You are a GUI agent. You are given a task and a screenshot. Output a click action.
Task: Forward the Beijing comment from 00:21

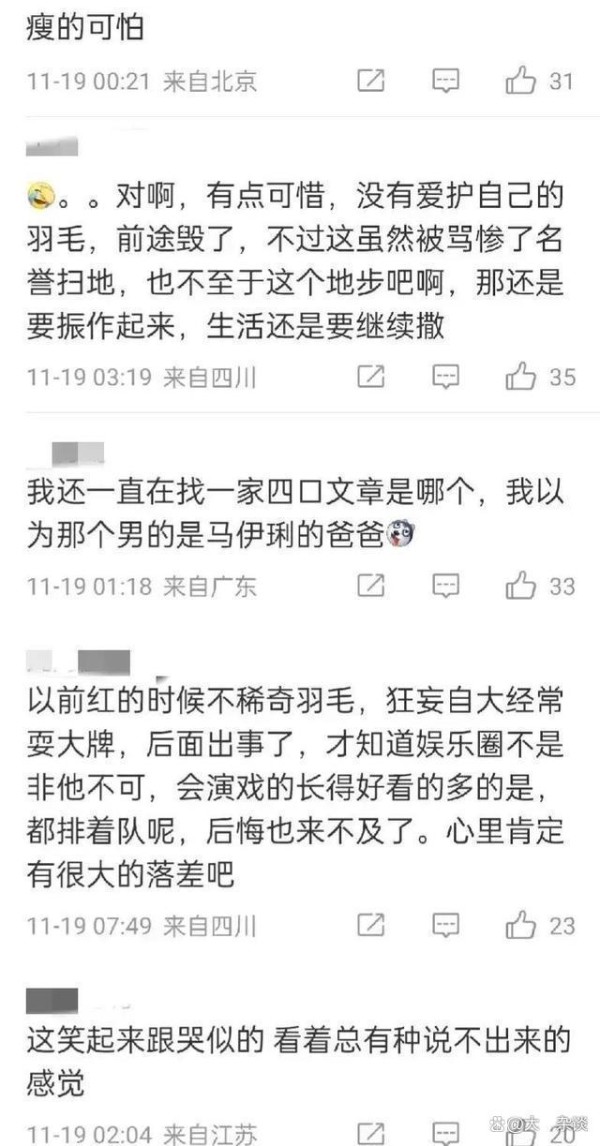click(371, 80)
